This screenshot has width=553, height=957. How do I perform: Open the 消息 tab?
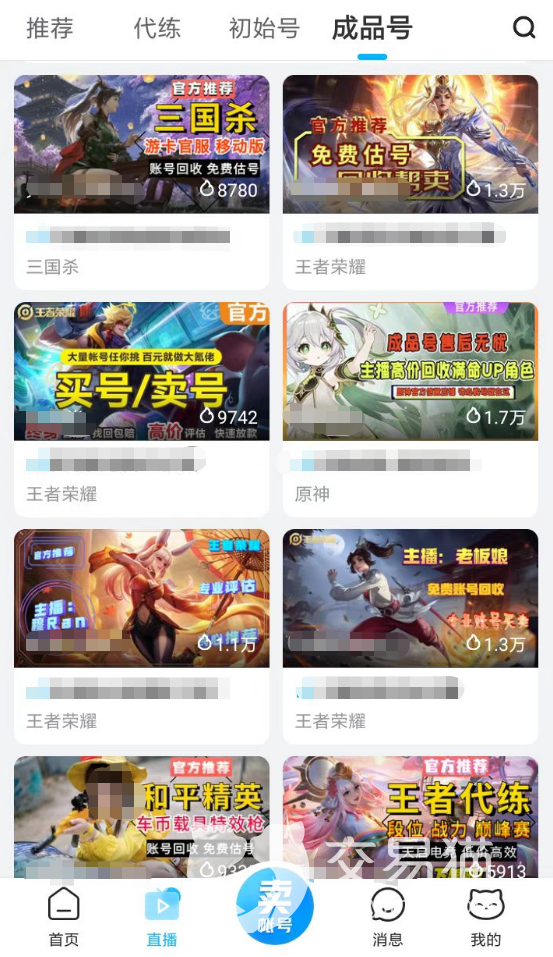[x=387, y=917]
